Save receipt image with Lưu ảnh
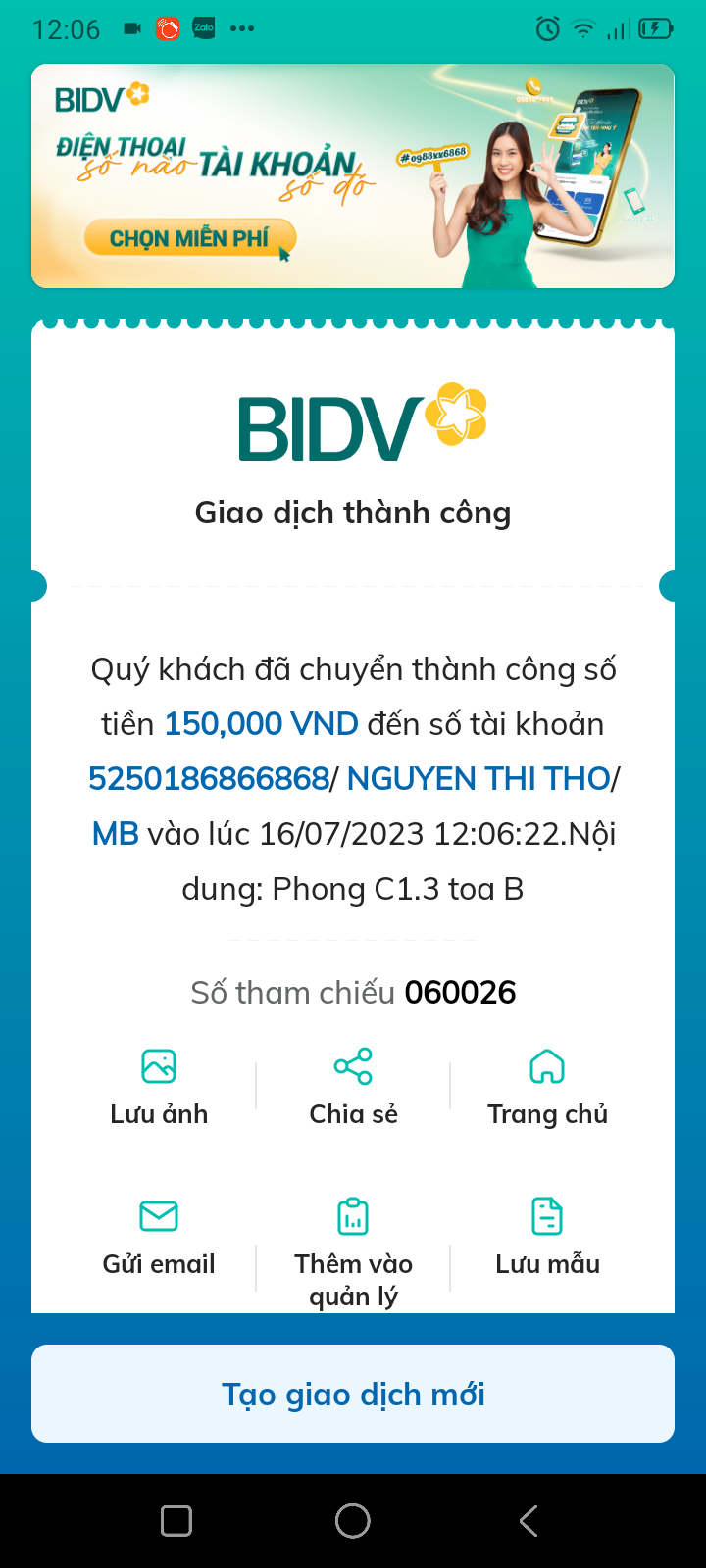706x1568 pixels. 159,1086
